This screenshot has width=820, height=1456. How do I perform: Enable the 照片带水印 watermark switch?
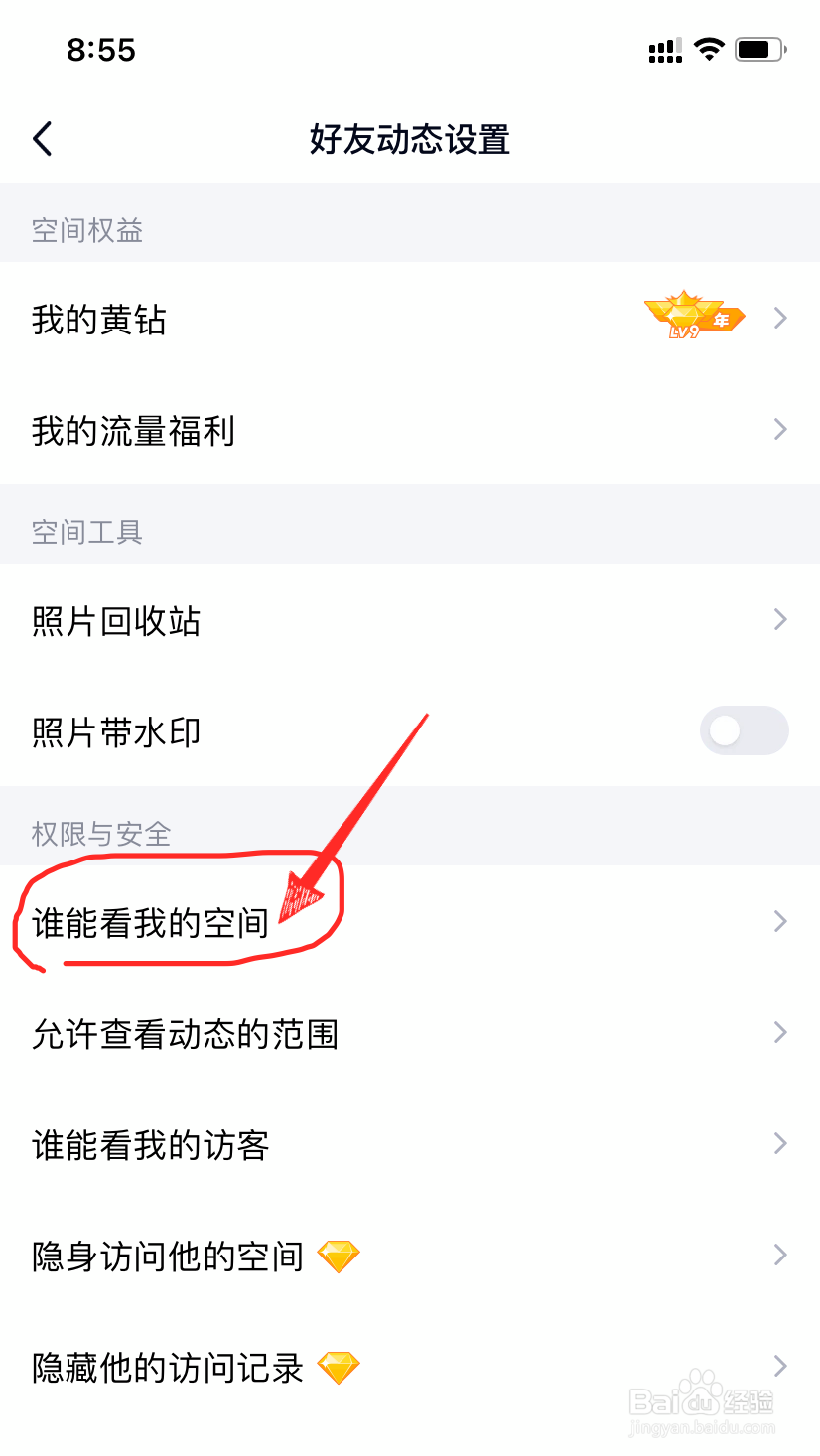click(744, 730)
